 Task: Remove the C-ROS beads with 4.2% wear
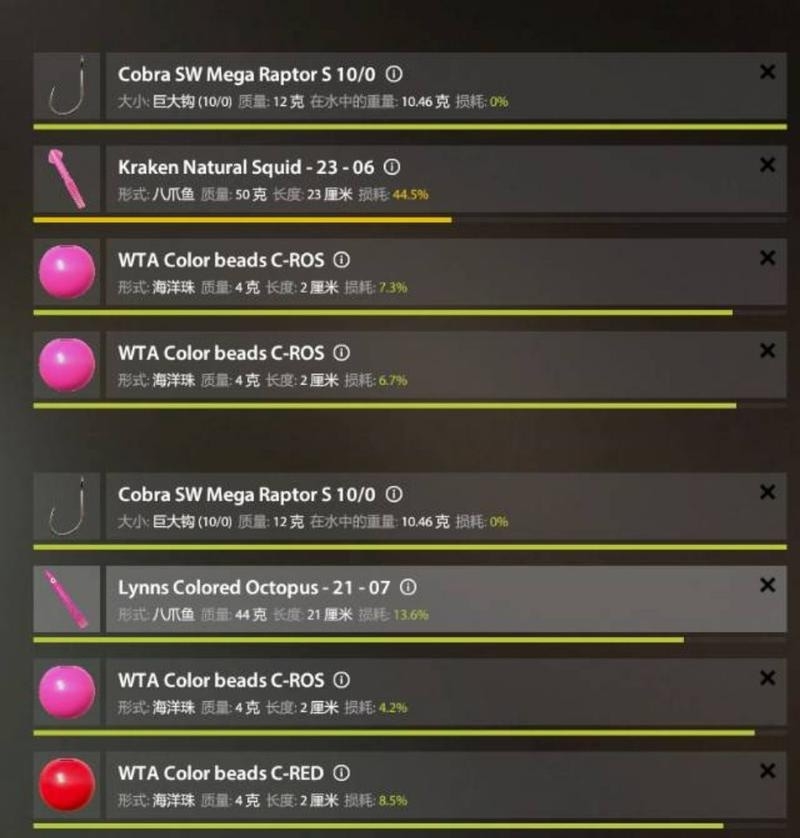pos(767,678)
